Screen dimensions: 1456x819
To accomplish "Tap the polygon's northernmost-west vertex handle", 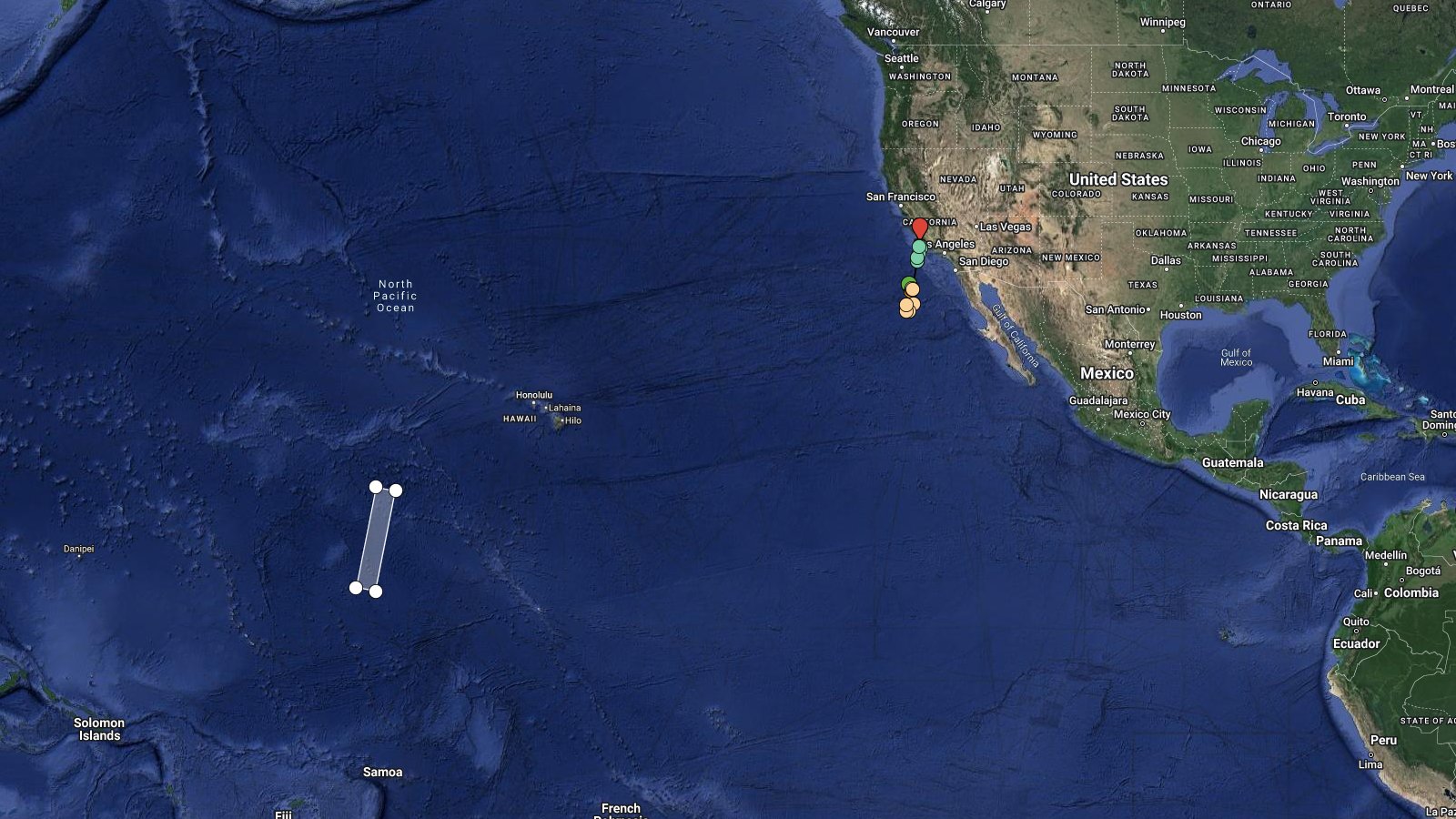I will click(x=376, y=487).
